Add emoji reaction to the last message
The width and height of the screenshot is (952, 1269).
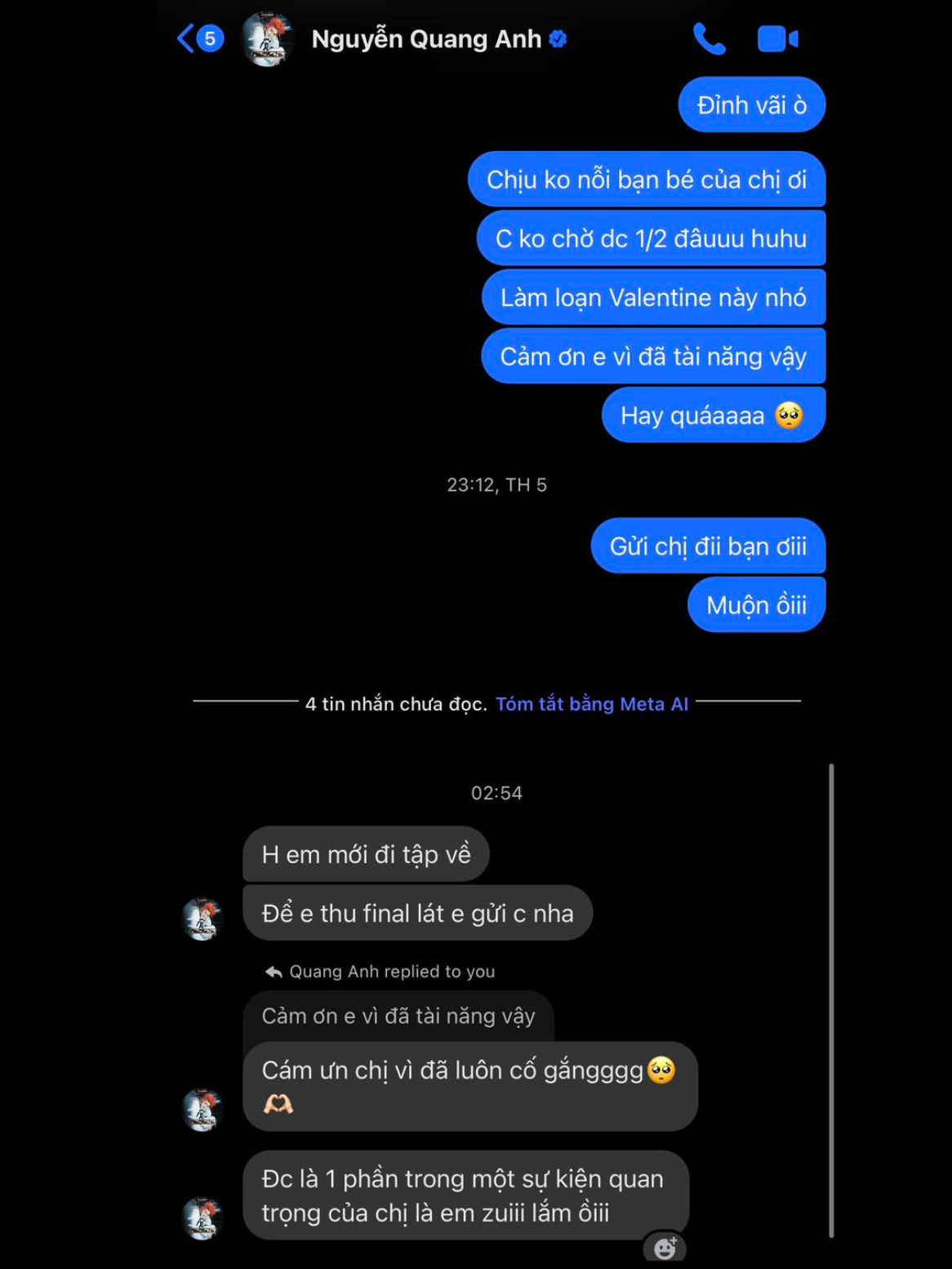(665, 1248)
